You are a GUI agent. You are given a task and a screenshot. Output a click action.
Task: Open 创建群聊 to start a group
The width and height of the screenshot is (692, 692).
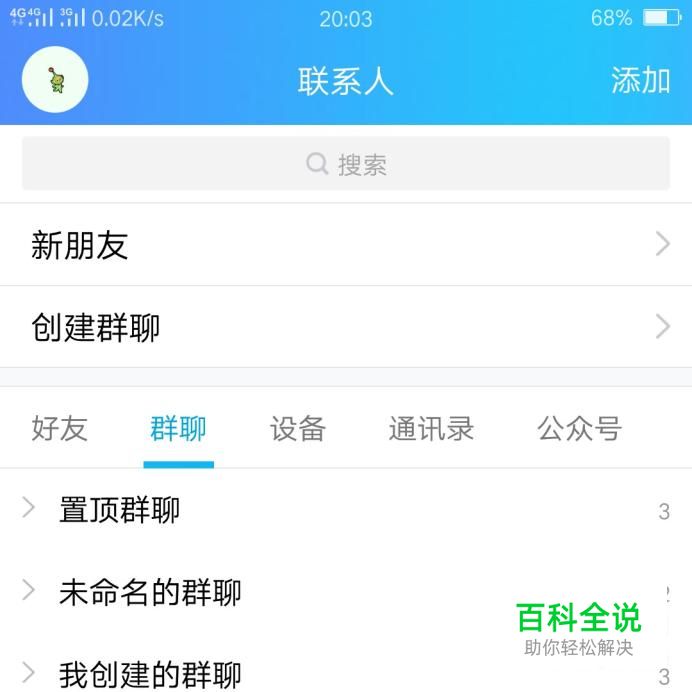click(346, 327)
